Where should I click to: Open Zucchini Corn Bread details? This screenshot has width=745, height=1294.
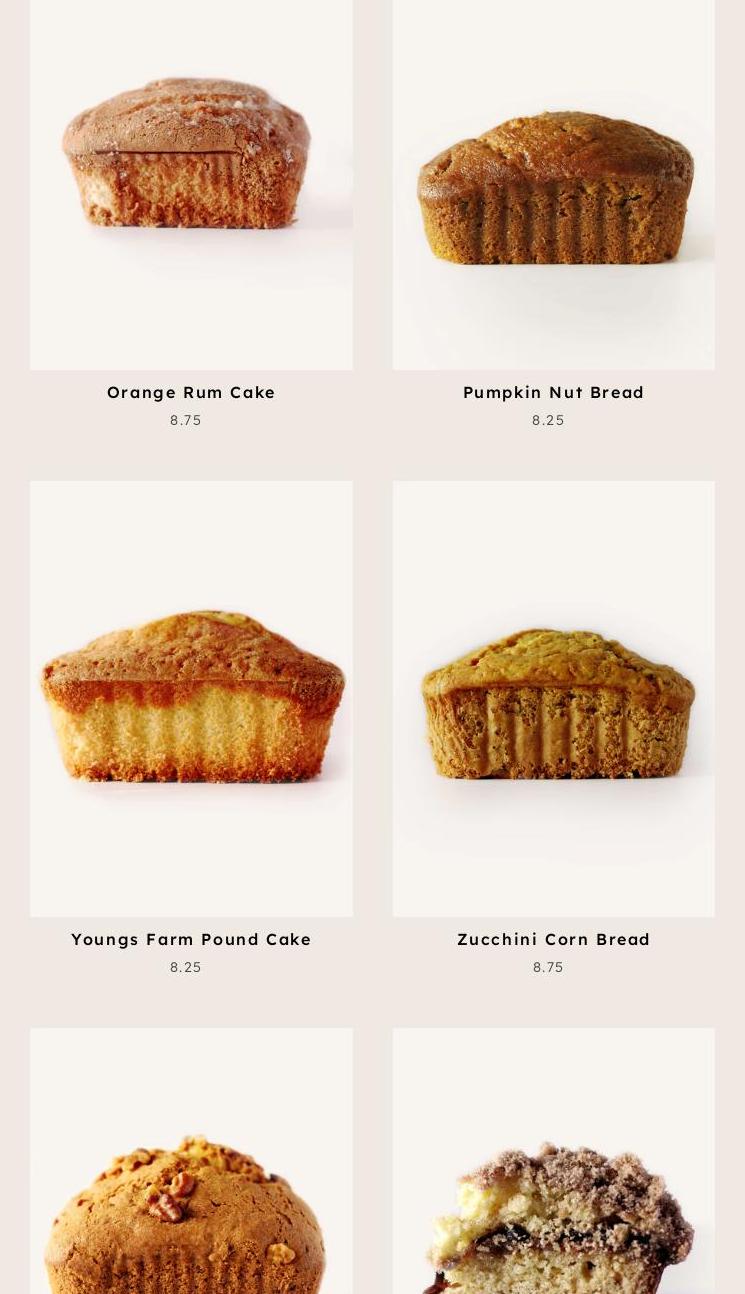click(x=553, y=939)
